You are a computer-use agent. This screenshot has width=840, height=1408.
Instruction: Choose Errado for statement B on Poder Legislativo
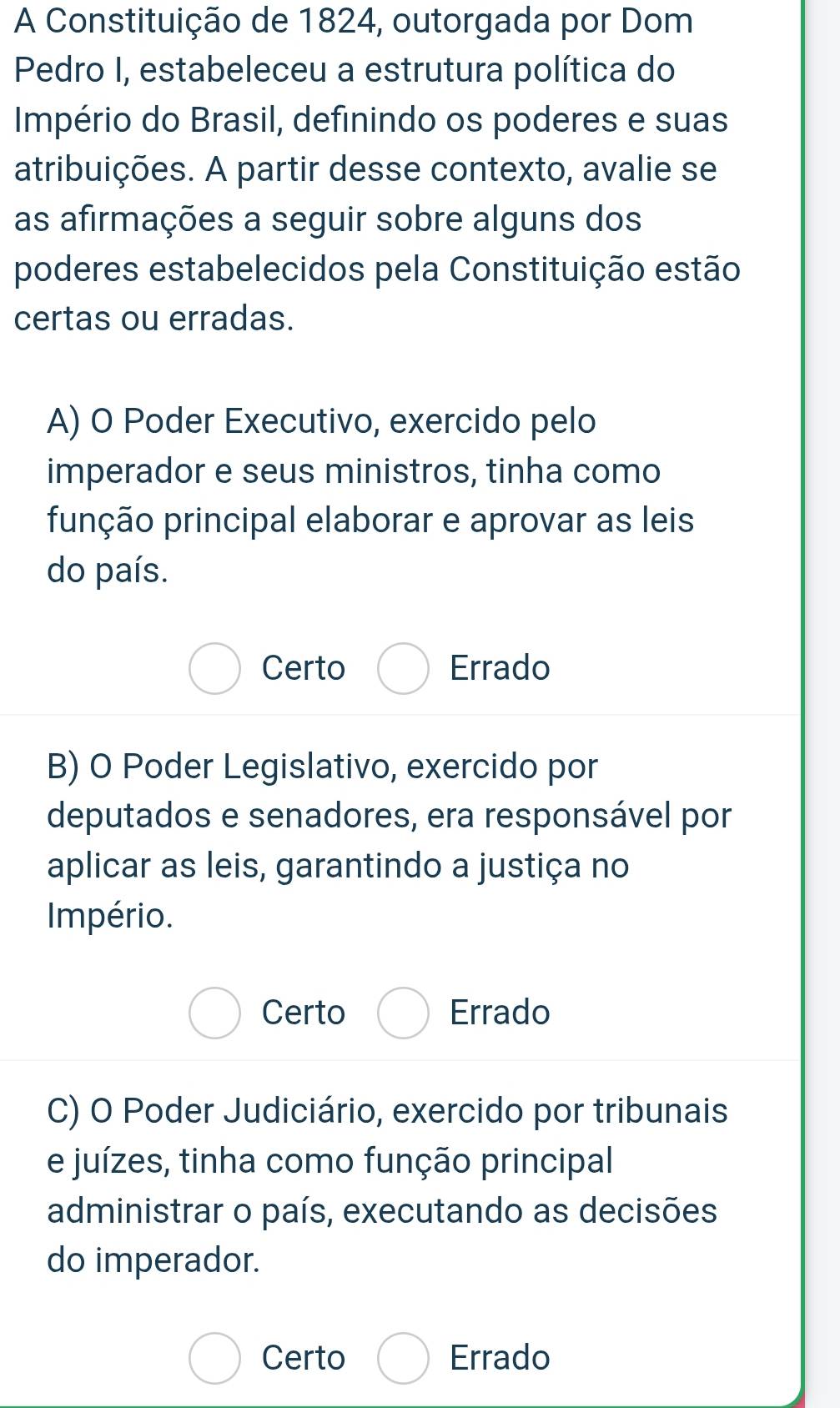[x=404, y=1013]
